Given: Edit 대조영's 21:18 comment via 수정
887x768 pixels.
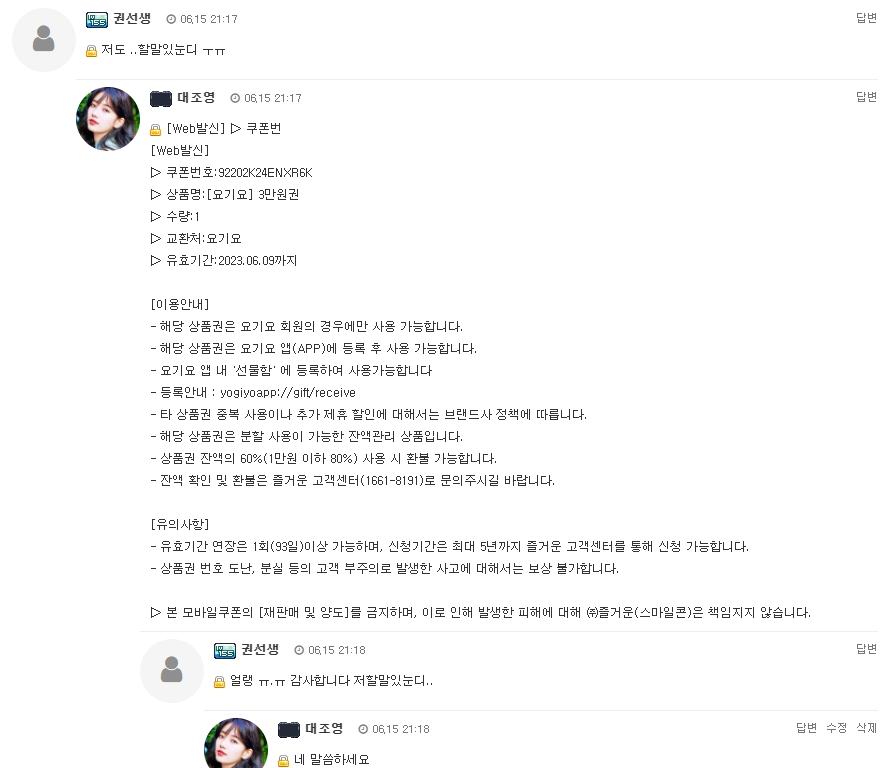Looking at the screenshot, I should coord(836,728).
